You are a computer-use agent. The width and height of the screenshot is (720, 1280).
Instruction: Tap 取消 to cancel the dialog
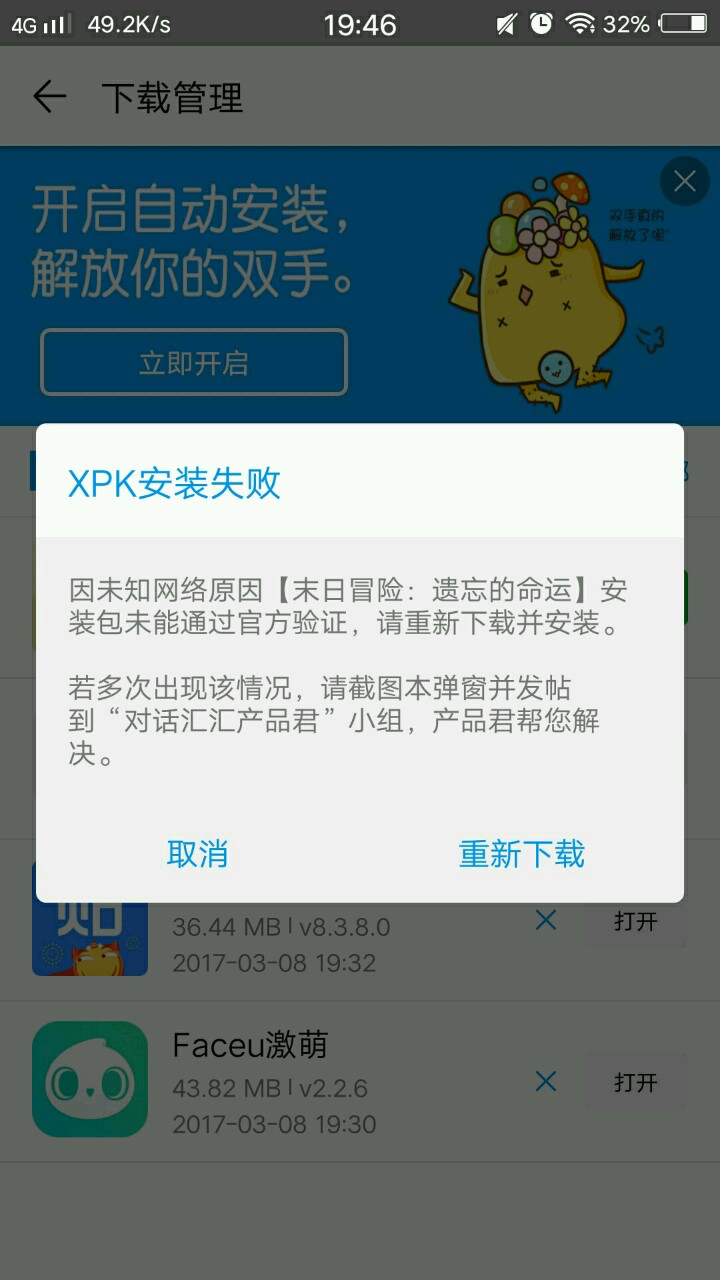pyautogui.click(x=197, y=854)
